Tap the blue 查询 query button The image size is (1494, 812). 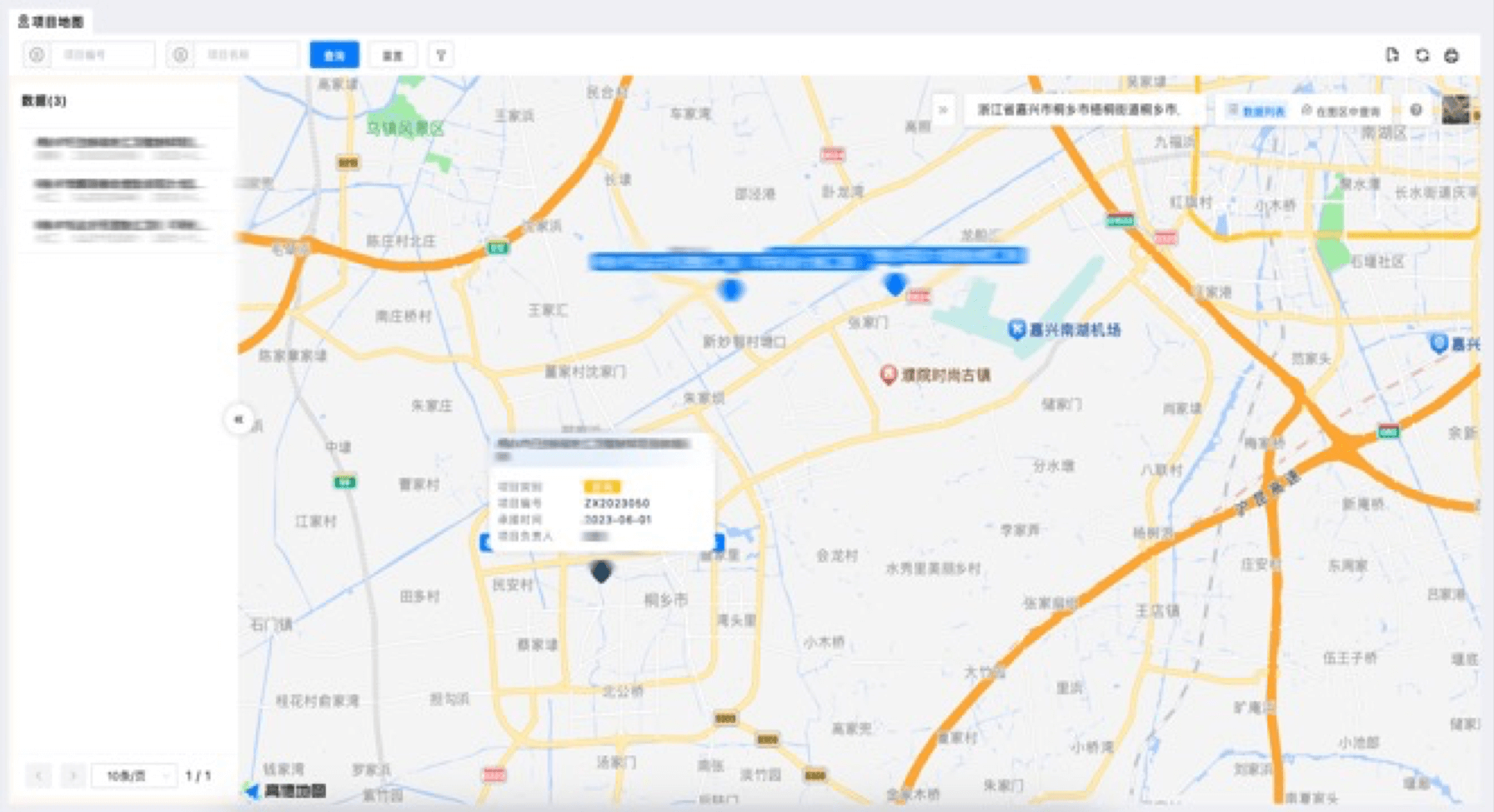coord(333,55)
